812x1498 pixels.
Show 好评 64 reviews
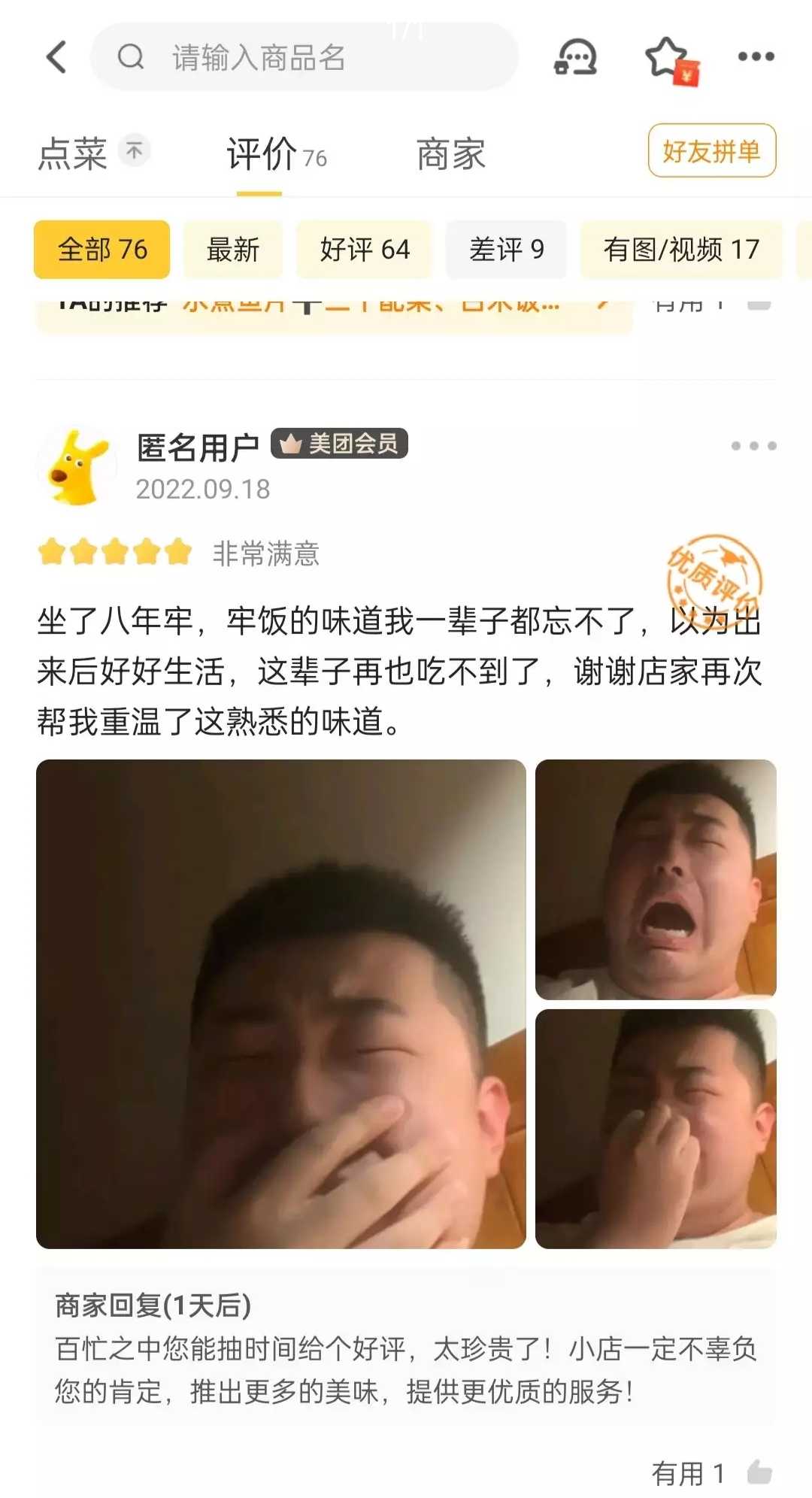(x=364, y=250)
